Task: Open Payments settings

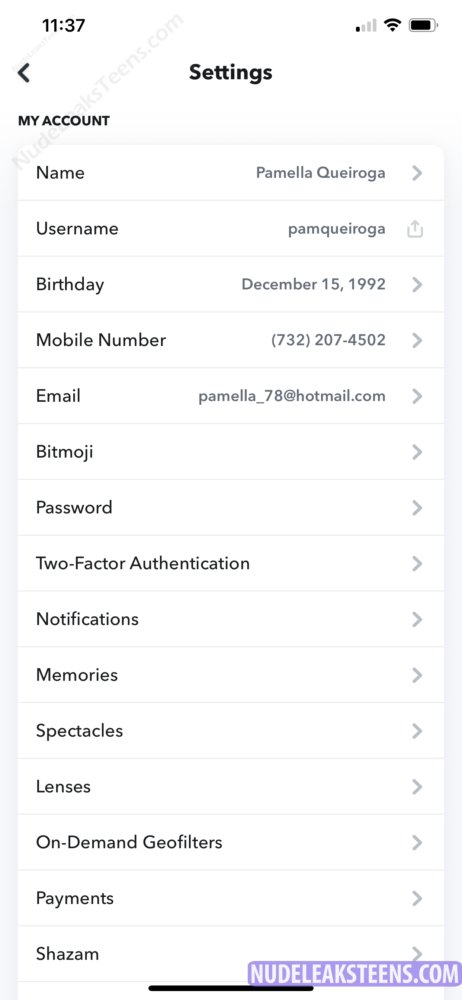Action: pos(230,898)
